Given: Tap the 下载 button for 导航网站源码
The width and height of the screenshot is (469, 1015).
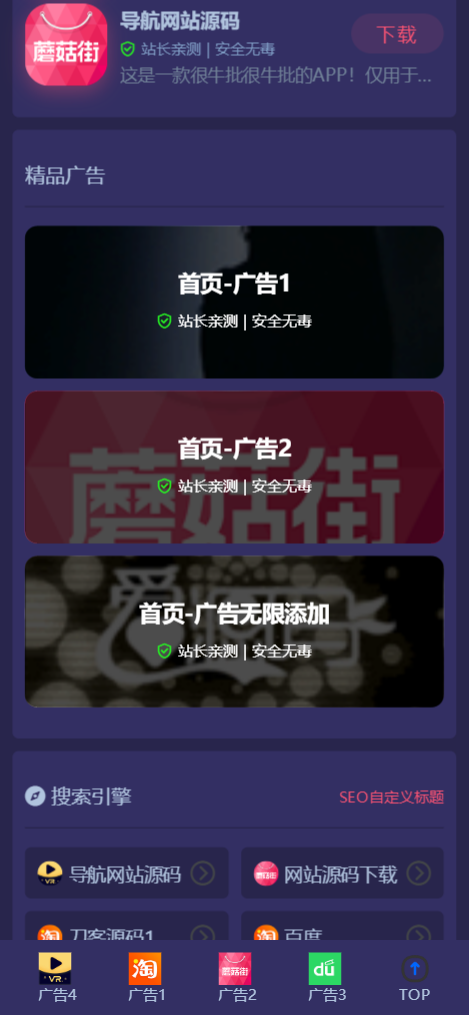Looking at the screenshot, I should (397, 34).
